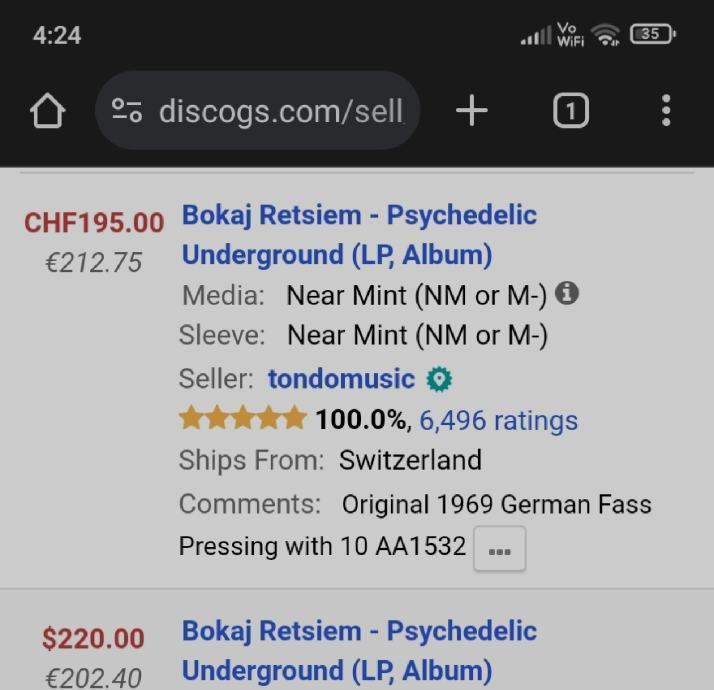Open a new browser tab
This screenshot has height=690, width=714.
pyautogui.click(x=471, y=111)
